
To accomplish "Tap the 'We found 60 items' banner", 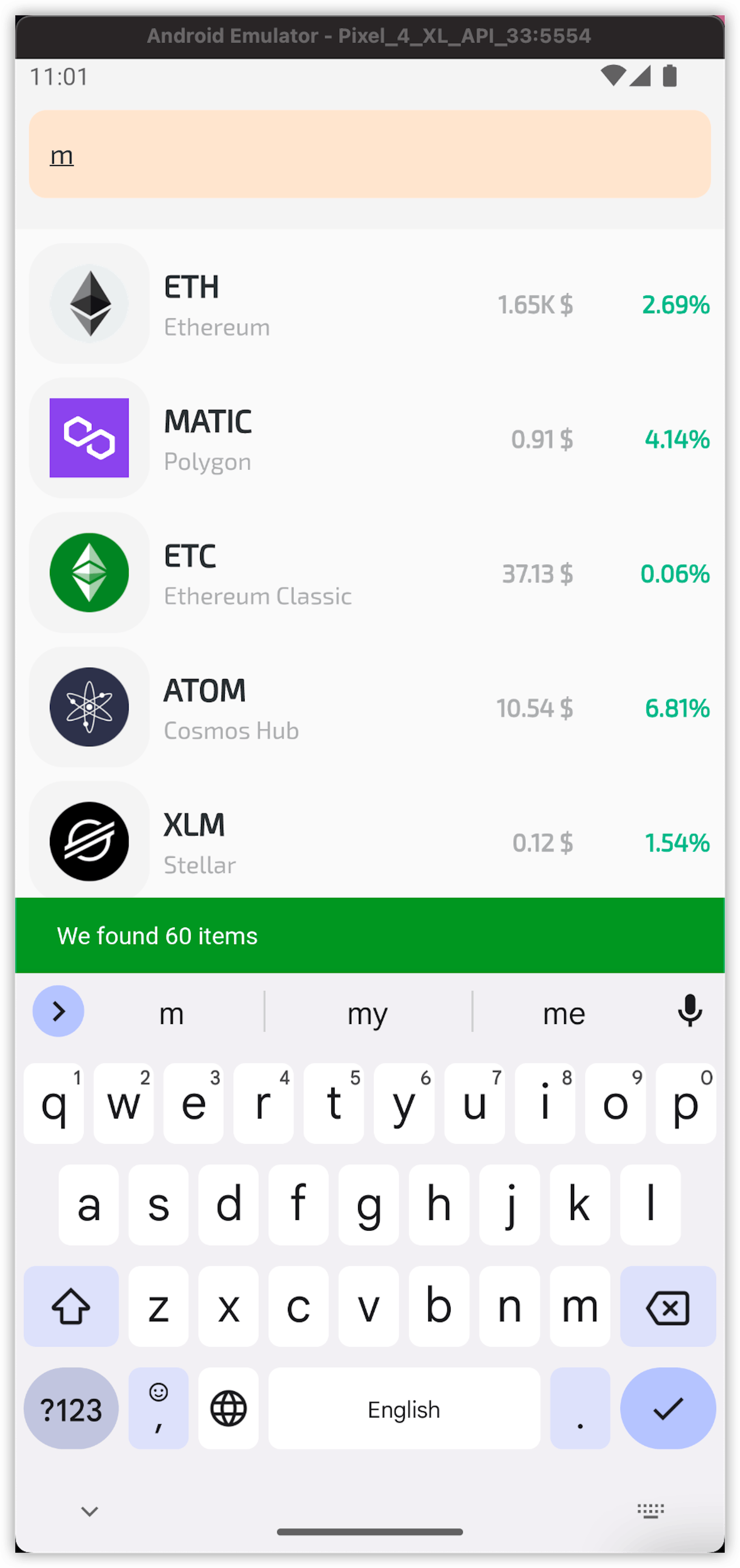I will 370,936.
